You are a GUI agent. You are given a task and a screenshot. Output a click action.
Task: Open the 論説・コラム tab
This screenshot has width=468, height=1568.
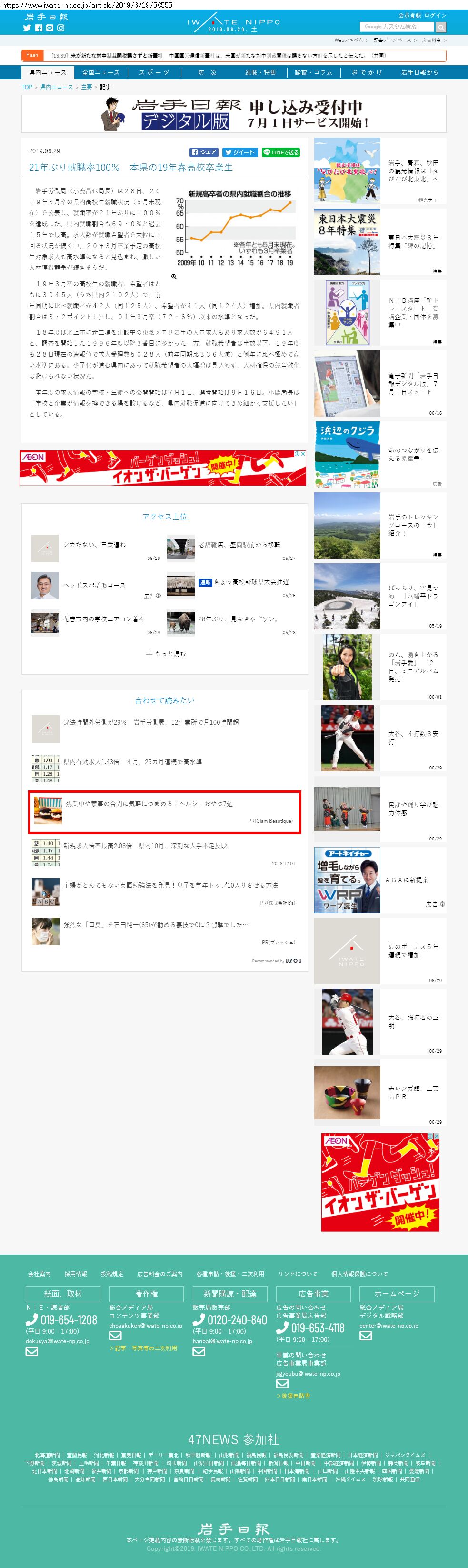tap(313, 72)
